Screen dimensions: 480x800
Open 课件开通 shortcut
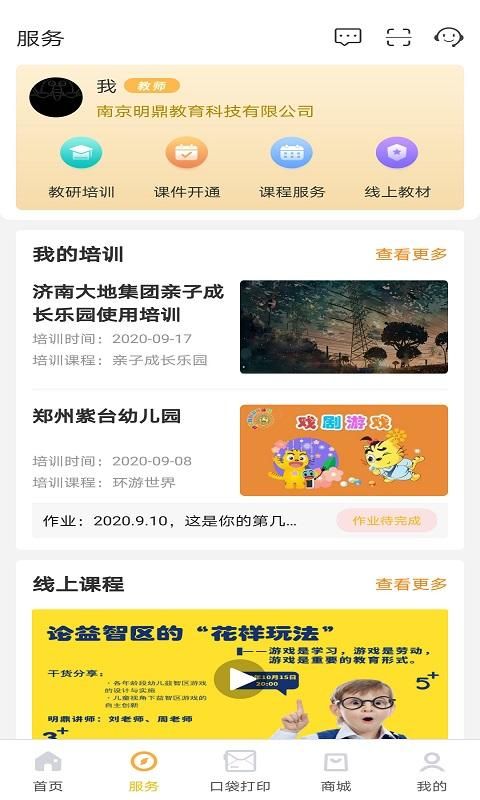point(187,168)
